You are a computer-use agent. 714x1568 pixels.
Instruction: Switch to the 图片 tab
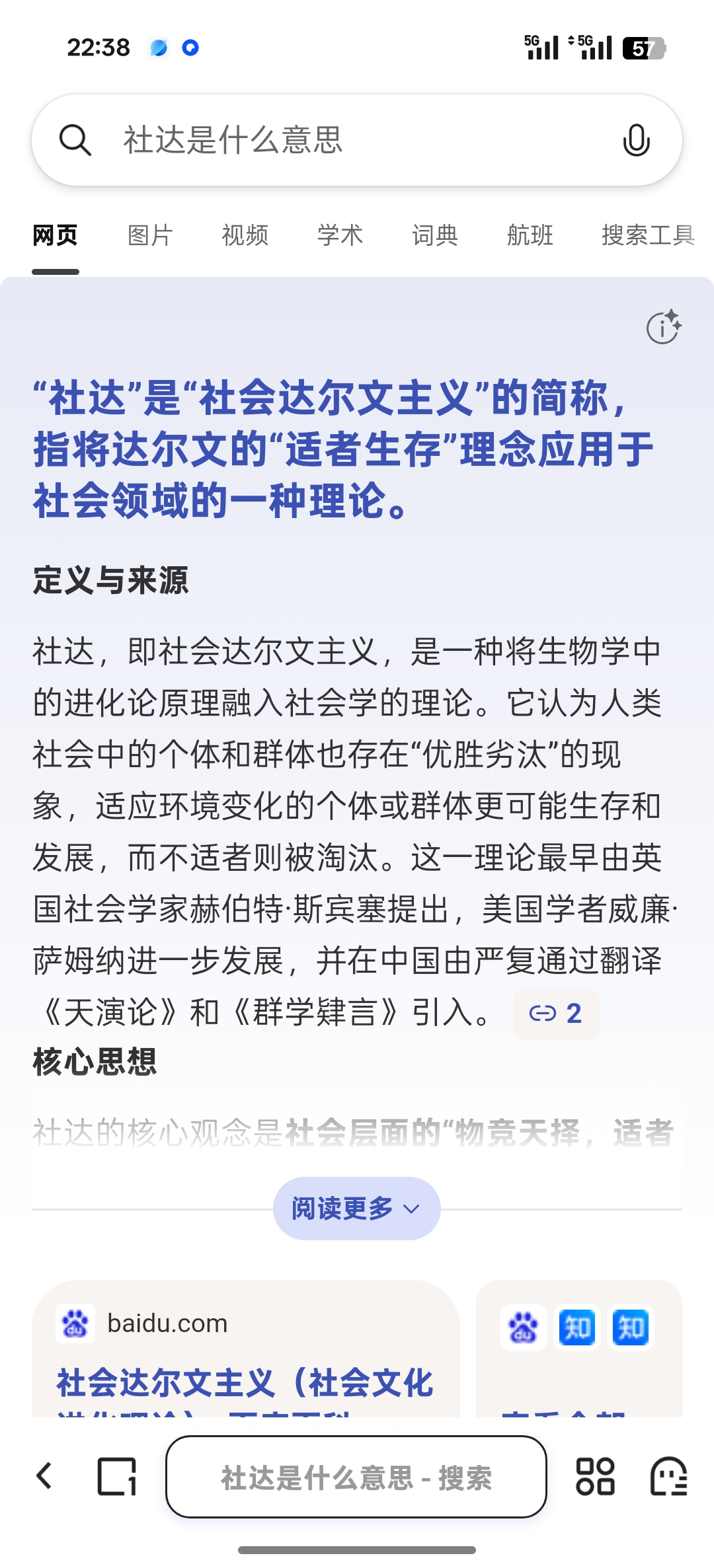[x=150, y=235]
